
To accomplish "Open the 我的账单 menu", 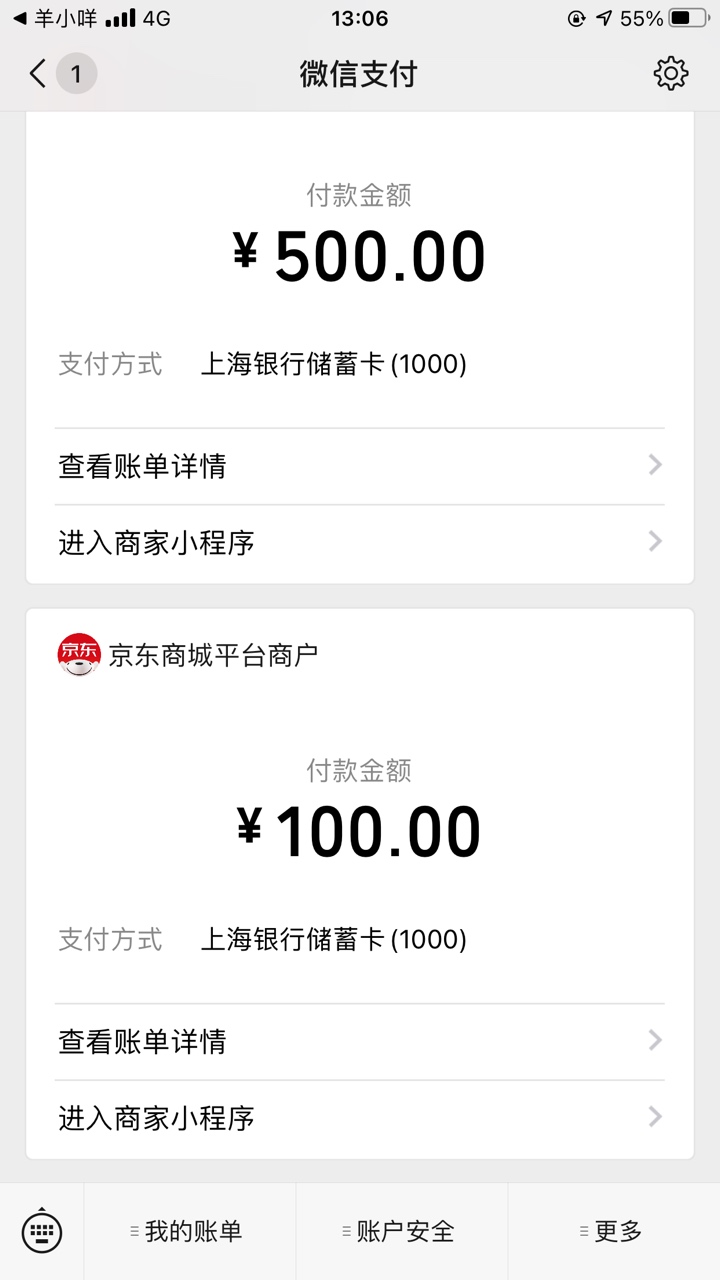I will pos(190,1232).
